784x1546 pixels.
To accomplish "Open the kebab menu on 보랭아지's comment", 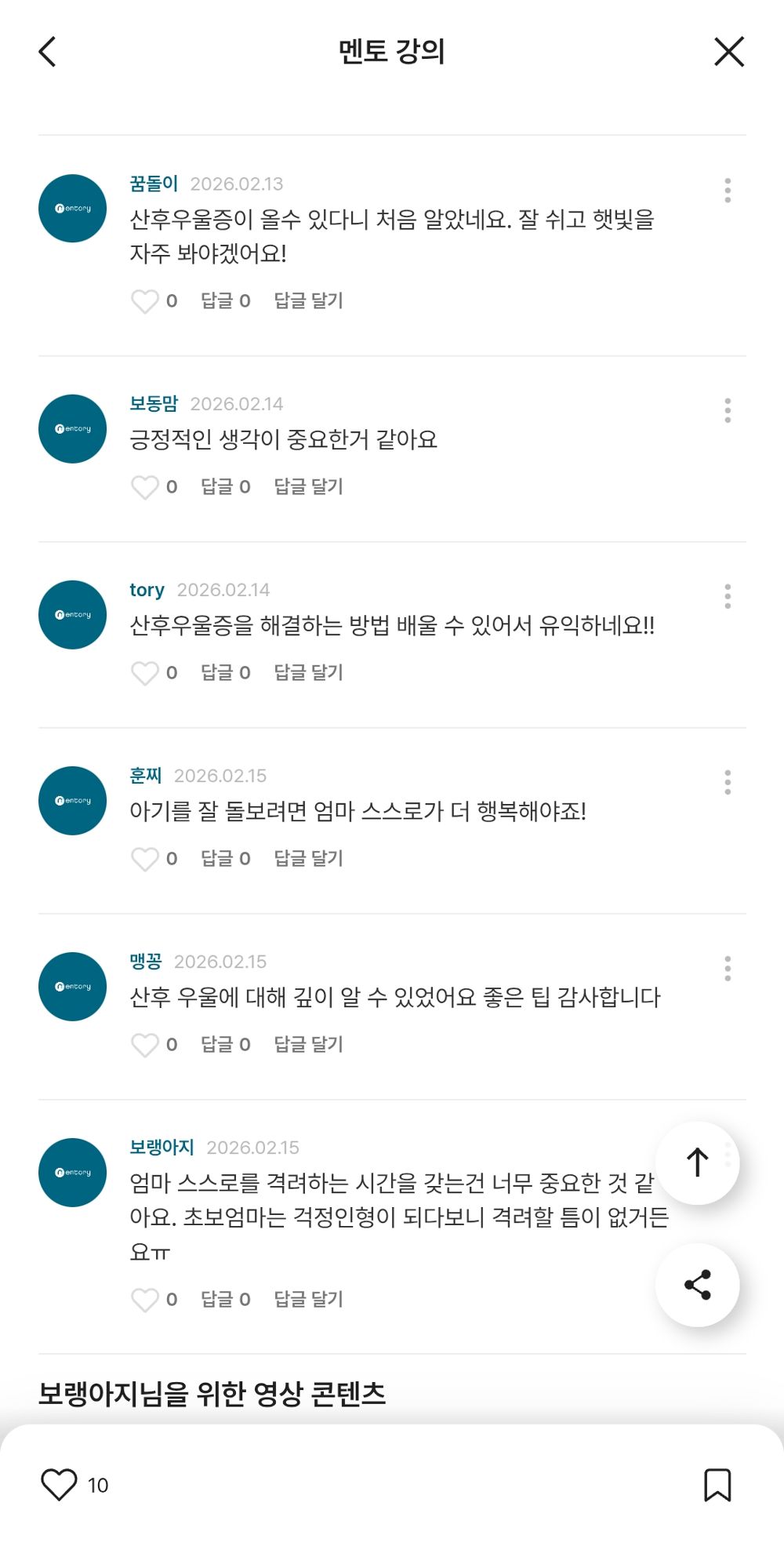I will click(x=728, y=1151).
